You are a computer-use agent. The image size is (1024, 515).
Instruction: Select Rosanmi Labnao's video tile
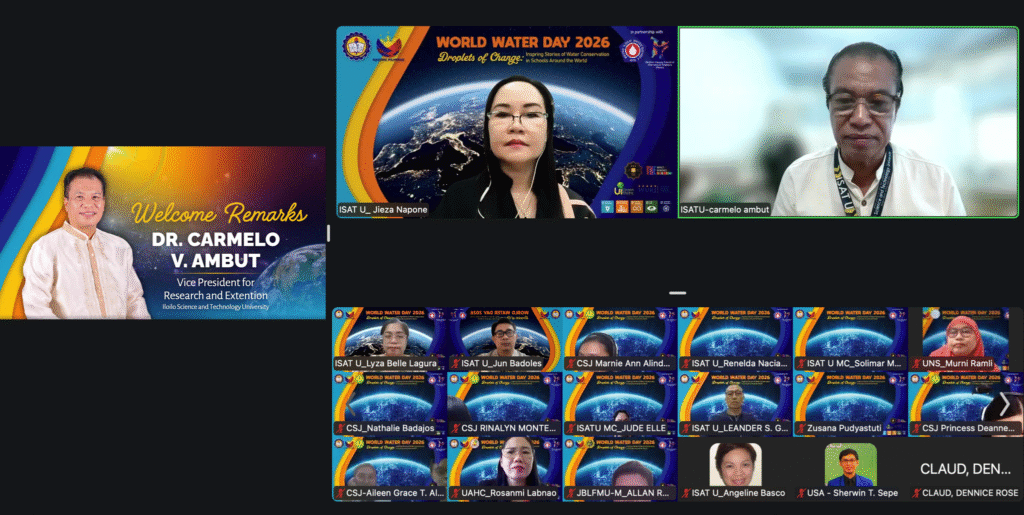point(504,467)
